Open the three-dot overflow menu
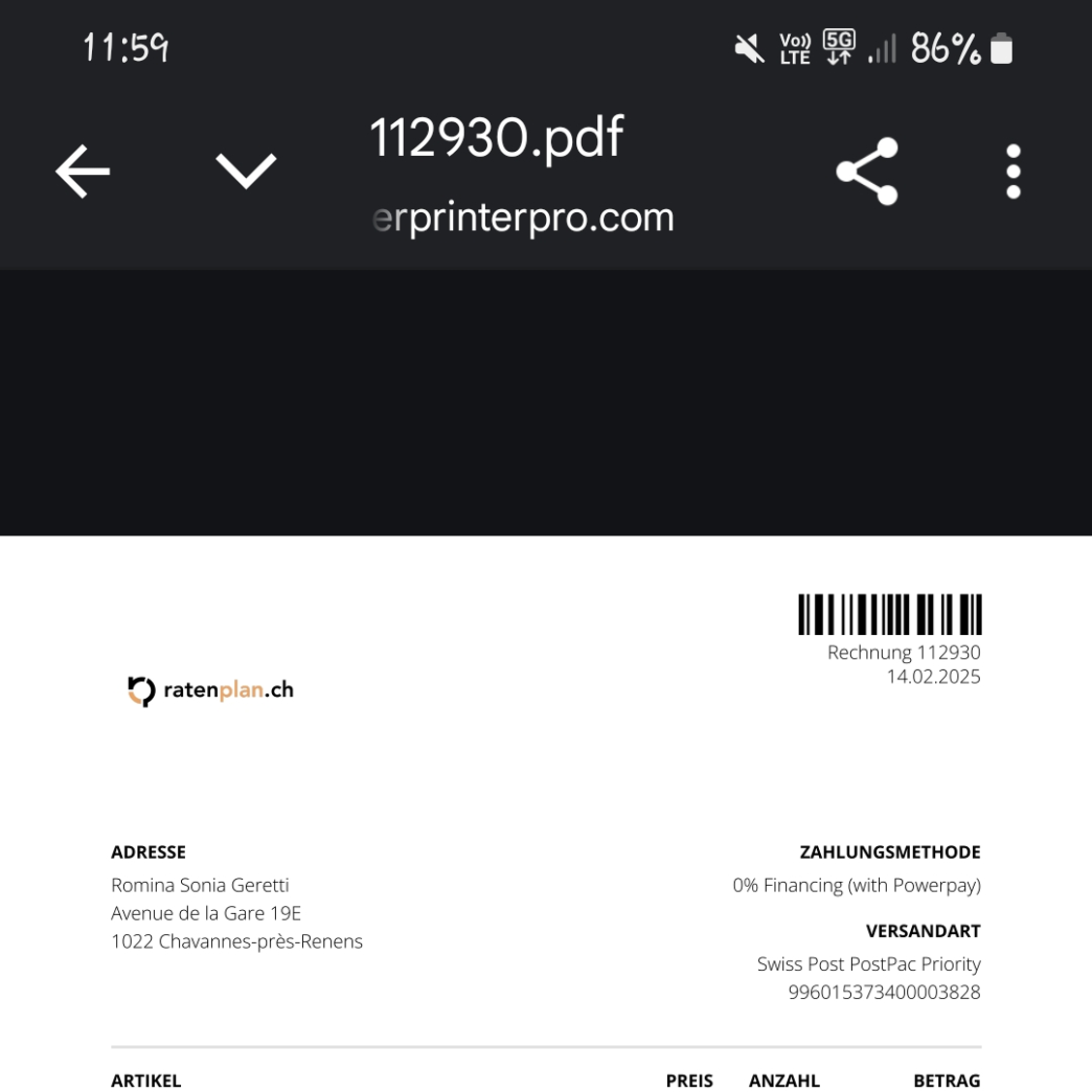The width and height of the screenshot is (1092, 1092). tap(1013, 171)
